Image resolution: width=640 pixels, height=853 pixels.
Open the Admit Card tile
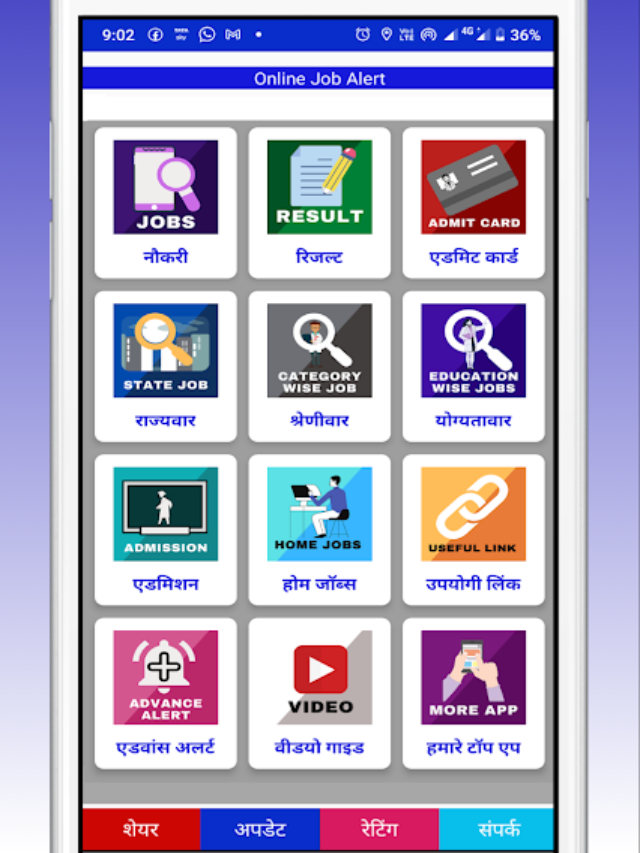coord(473,203)
